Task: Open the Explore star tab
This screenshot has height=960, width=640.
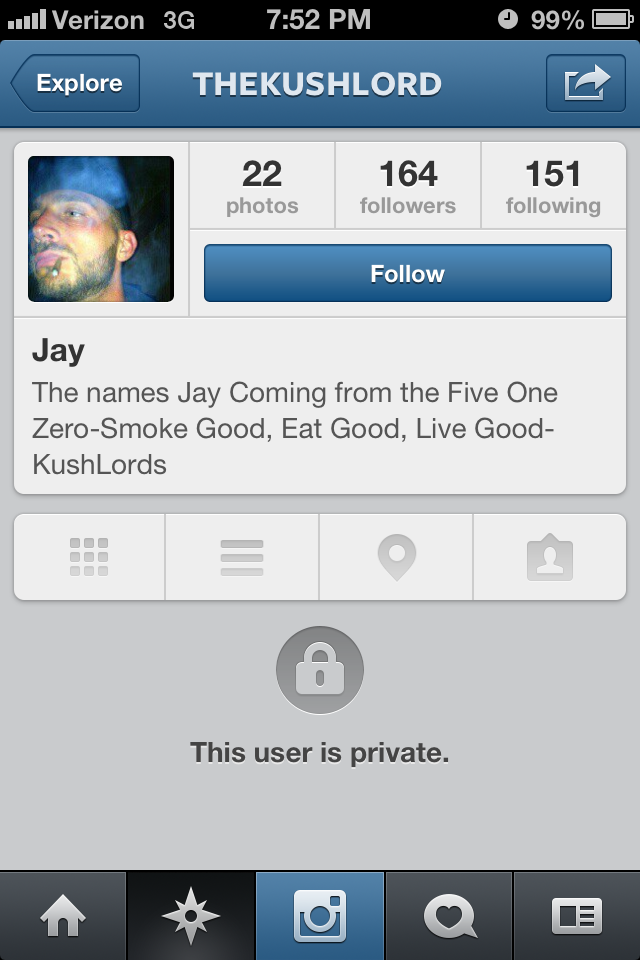Action: coord(191,916)
